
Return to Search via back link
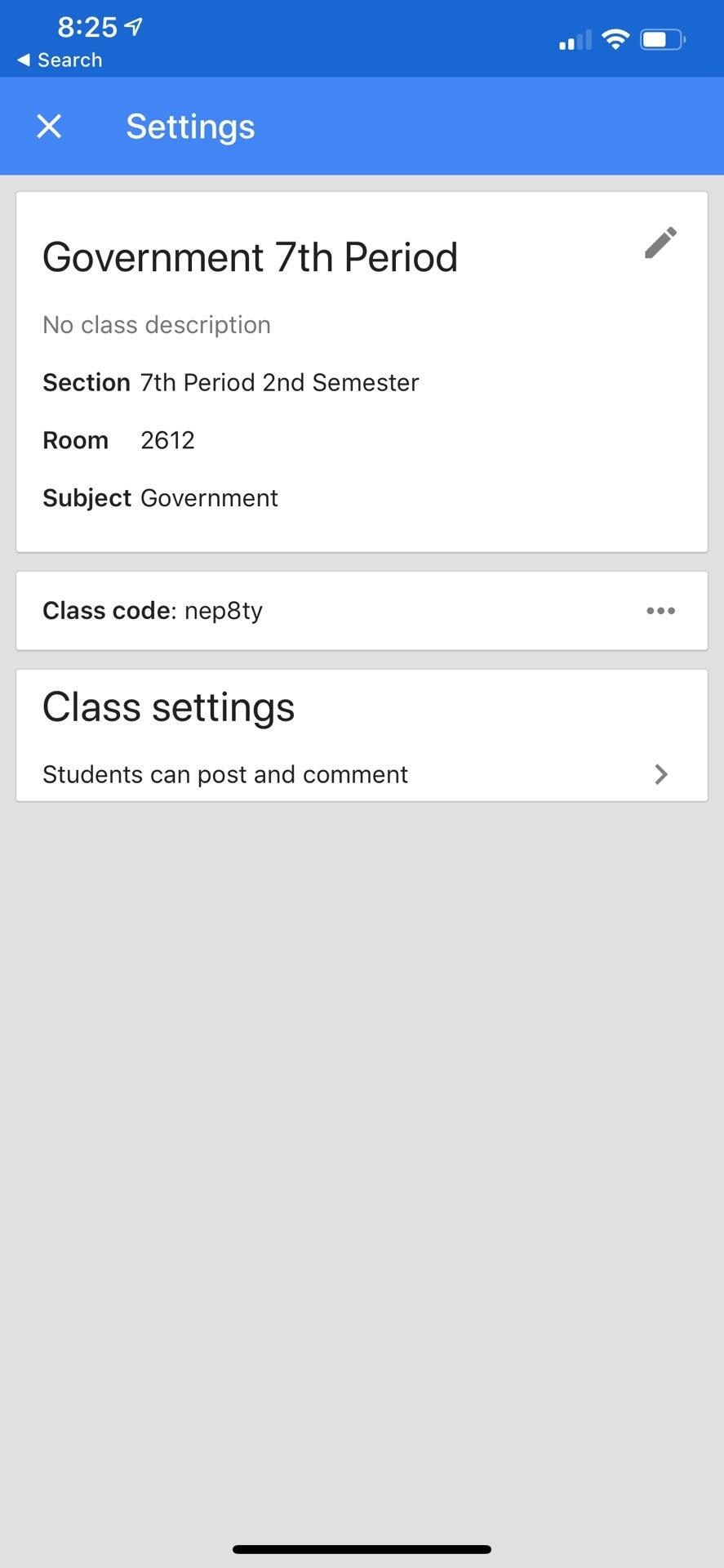(60, 60)
